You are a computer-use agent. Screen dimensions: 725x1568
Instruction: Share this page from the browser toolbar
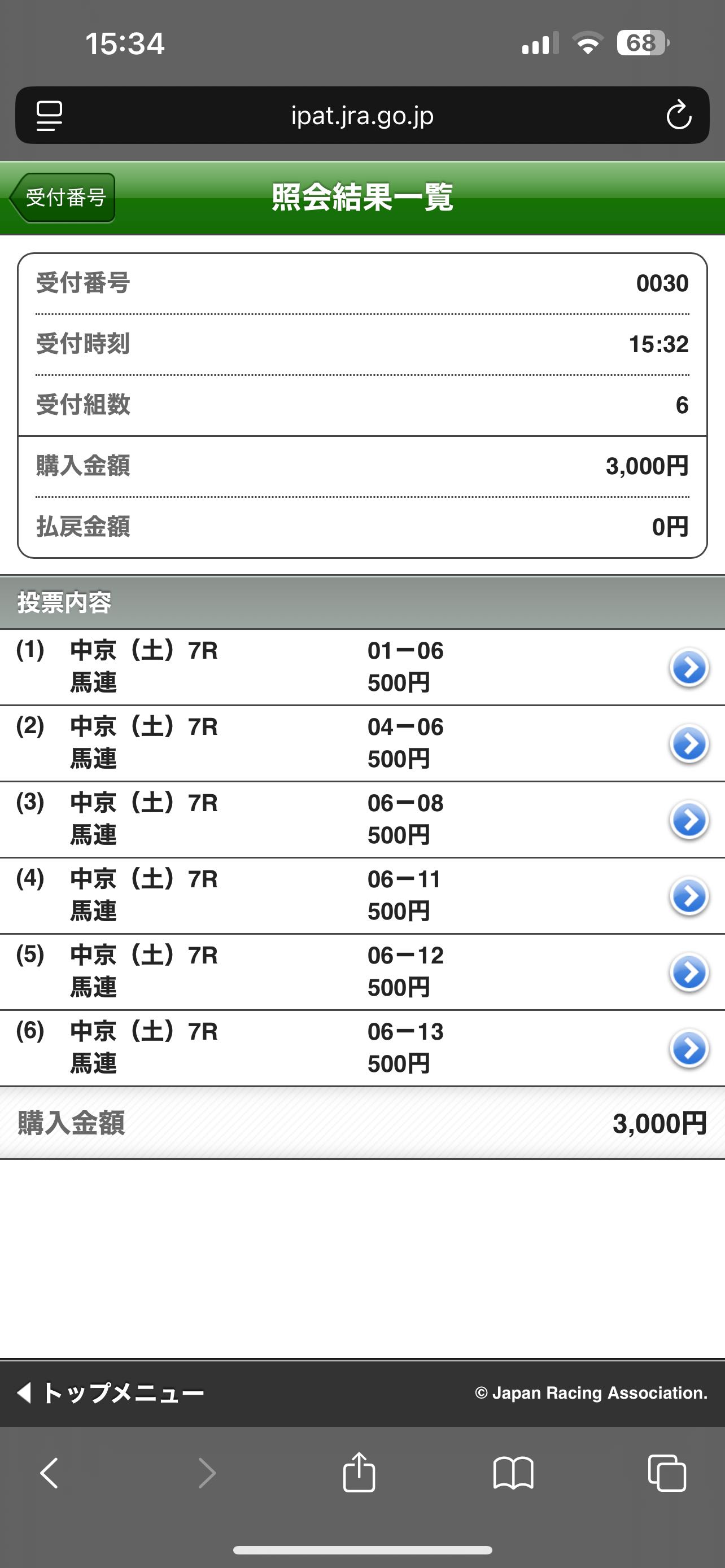point(359,1472)
